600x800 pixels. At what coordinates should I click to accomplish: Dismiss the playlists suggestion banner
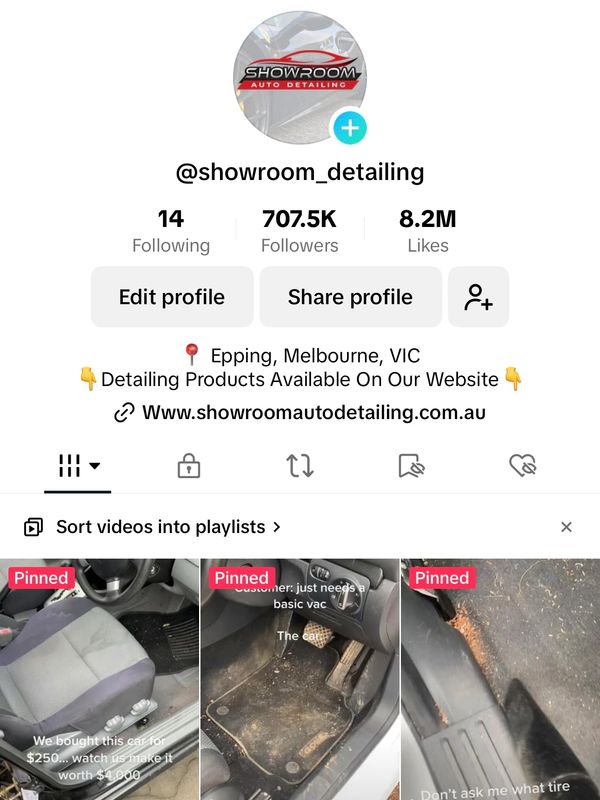[x=566, y=527]
